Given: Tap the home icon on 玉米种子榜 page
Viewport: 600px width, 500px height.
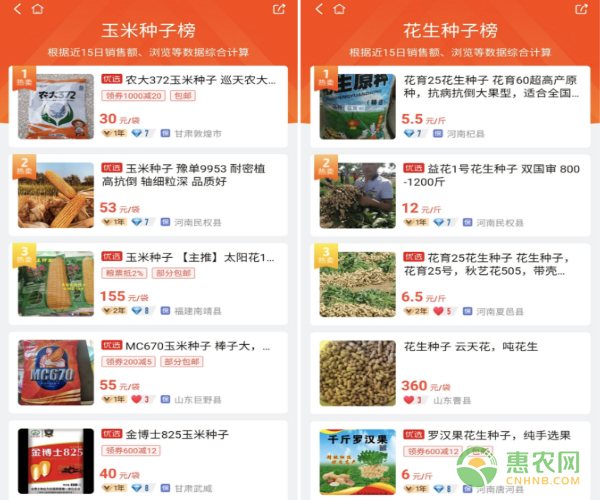Looking at the screenshot, I should coord(37,9).
